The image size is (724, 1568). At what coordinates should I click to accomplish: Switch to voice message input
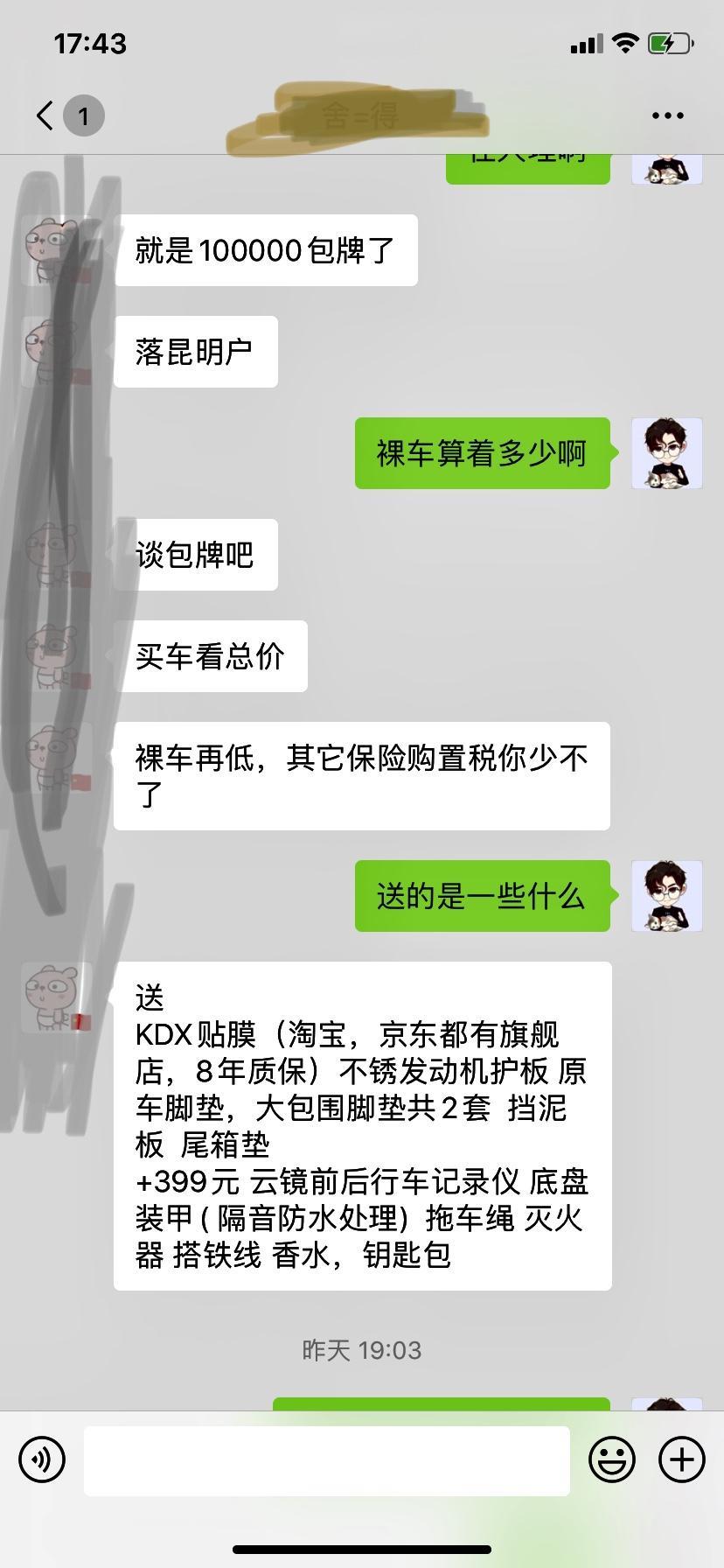coord(42,1459)
